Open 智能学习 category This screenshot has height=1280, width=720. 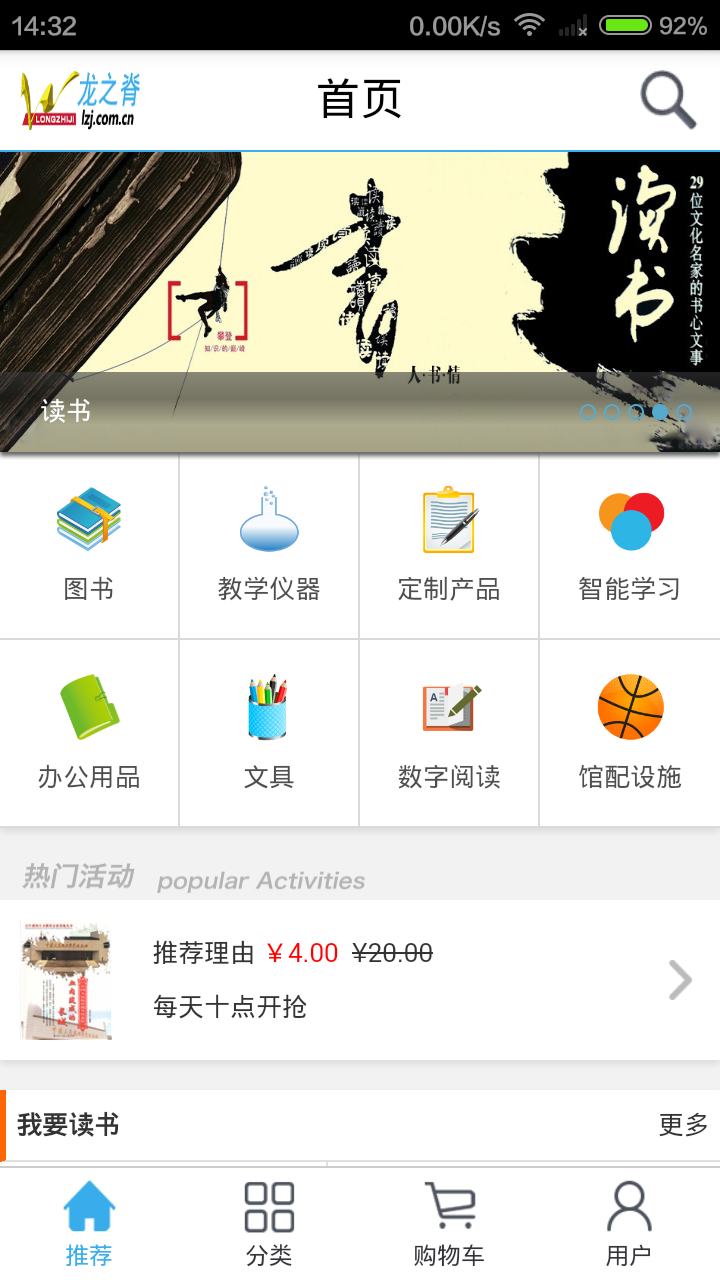(630, 546)
